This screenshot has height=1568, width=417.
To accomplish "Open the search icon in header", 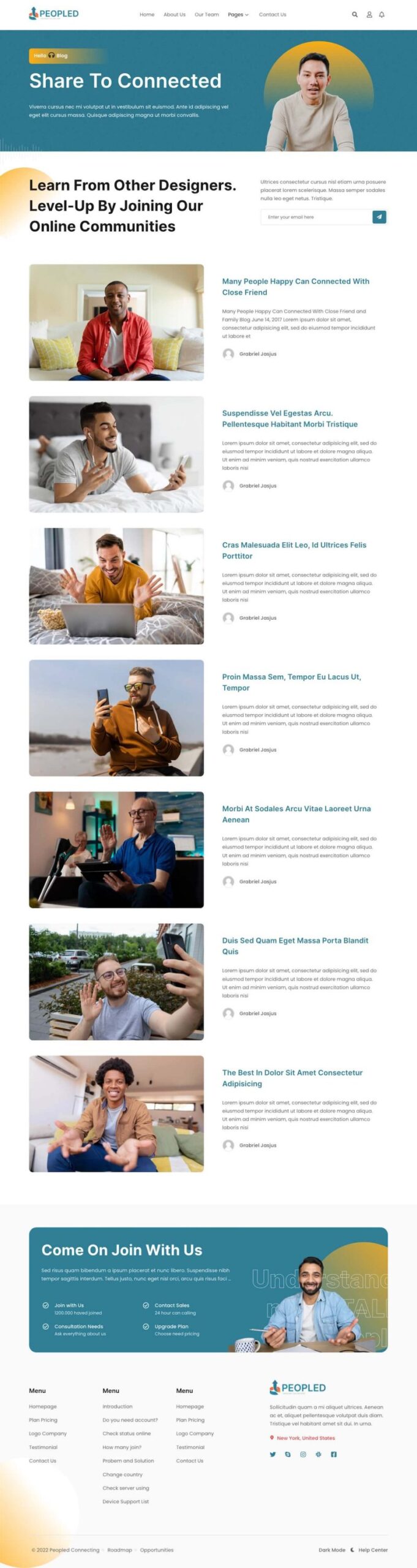I will (355, 14).
